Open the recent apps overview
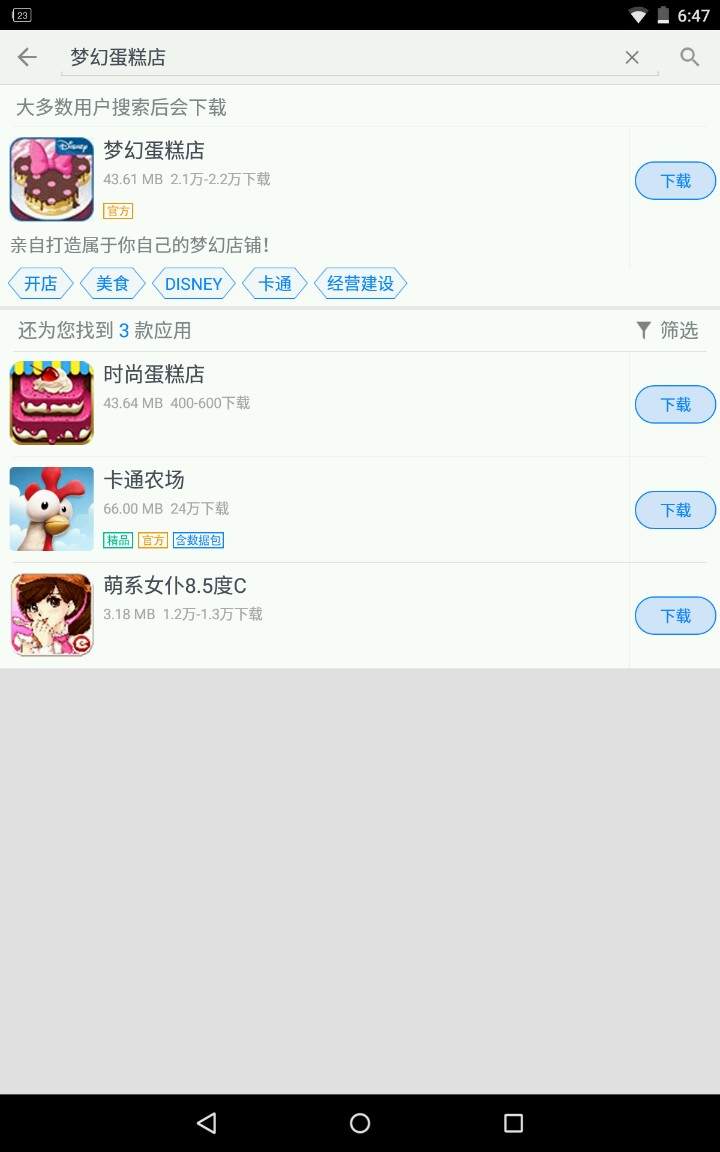Viewport: 720px width, 1152px height. point(513,1123)
